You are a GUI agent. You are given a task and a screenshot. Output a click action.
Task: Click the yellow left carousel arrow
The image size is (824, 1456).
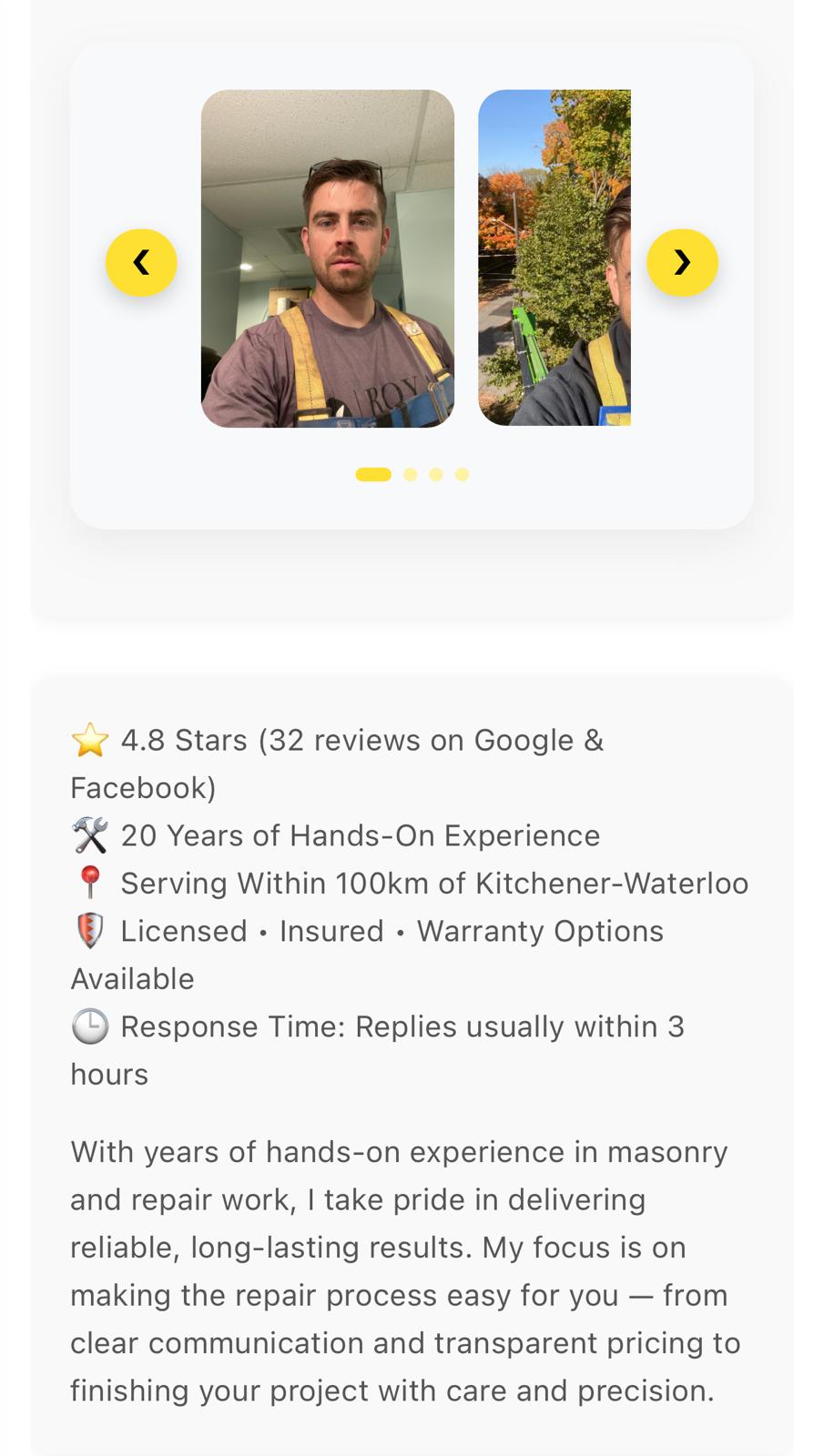141,262
